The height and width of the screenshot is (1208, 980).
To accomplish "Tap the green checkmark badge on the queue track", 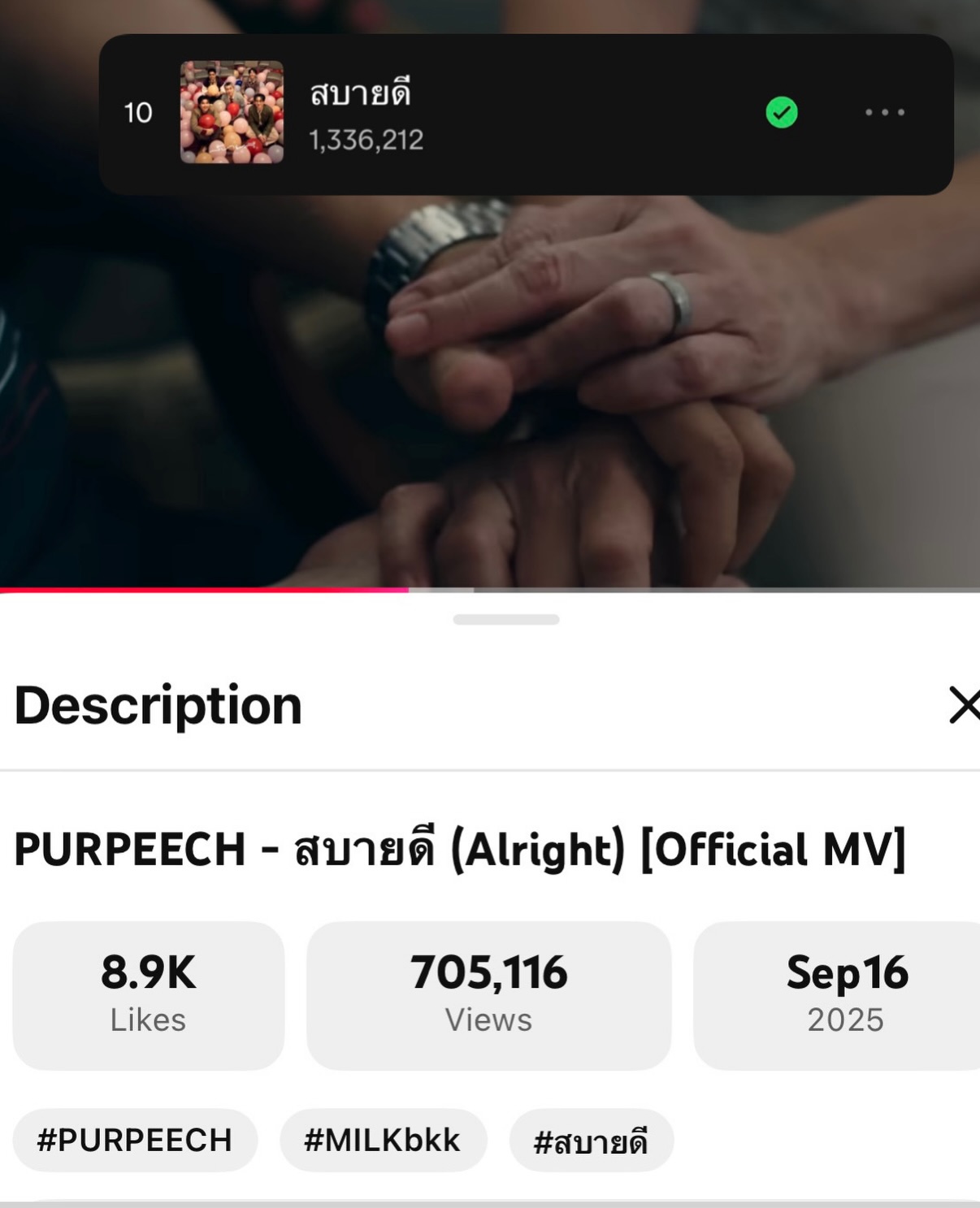I will [x=783, y=113].
